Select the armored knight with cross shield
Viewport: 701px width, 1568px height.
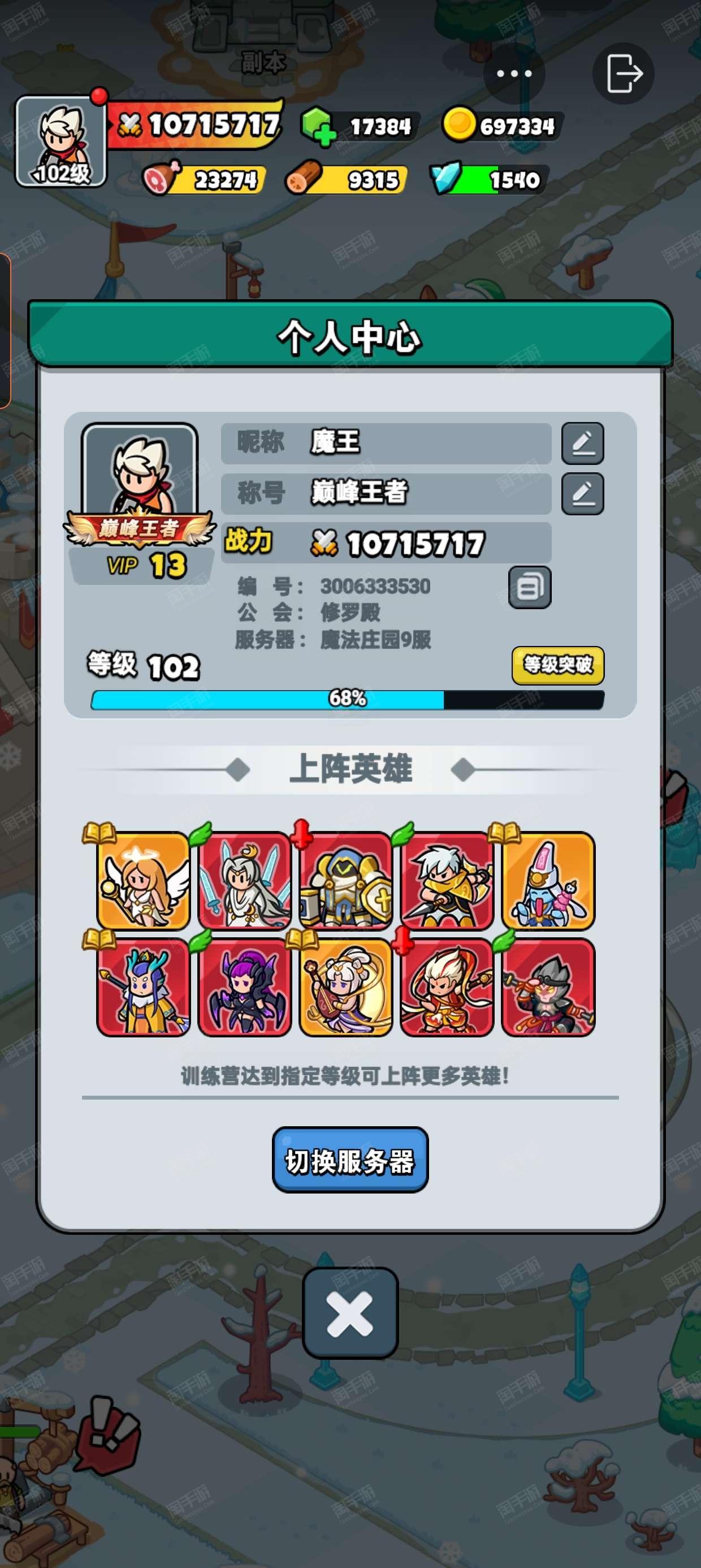click(x=345, y=880)
